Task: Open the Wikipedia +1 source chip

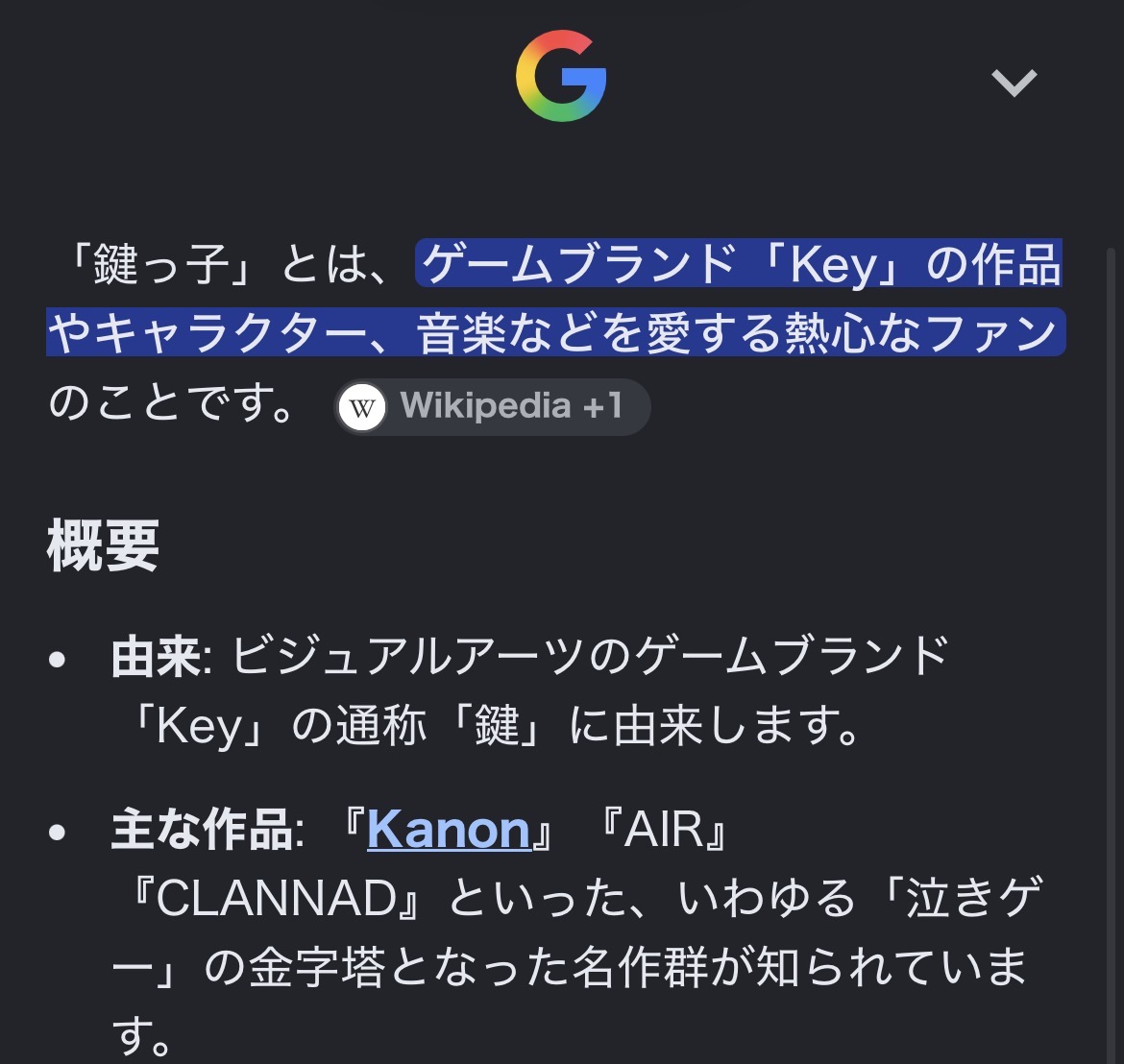Action: 493,406
